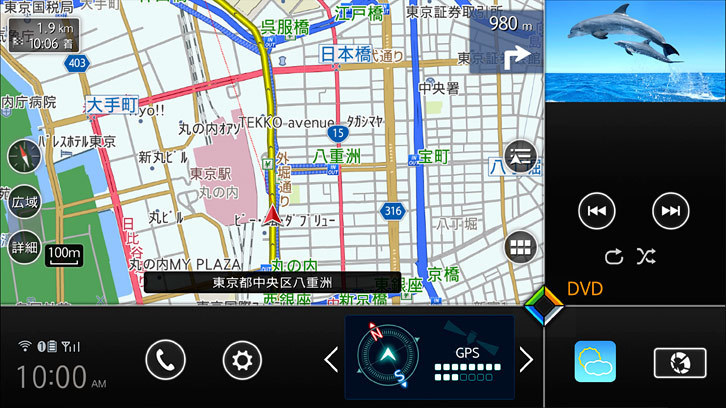
Task: Open the map list menu icon
Action: 520,155
